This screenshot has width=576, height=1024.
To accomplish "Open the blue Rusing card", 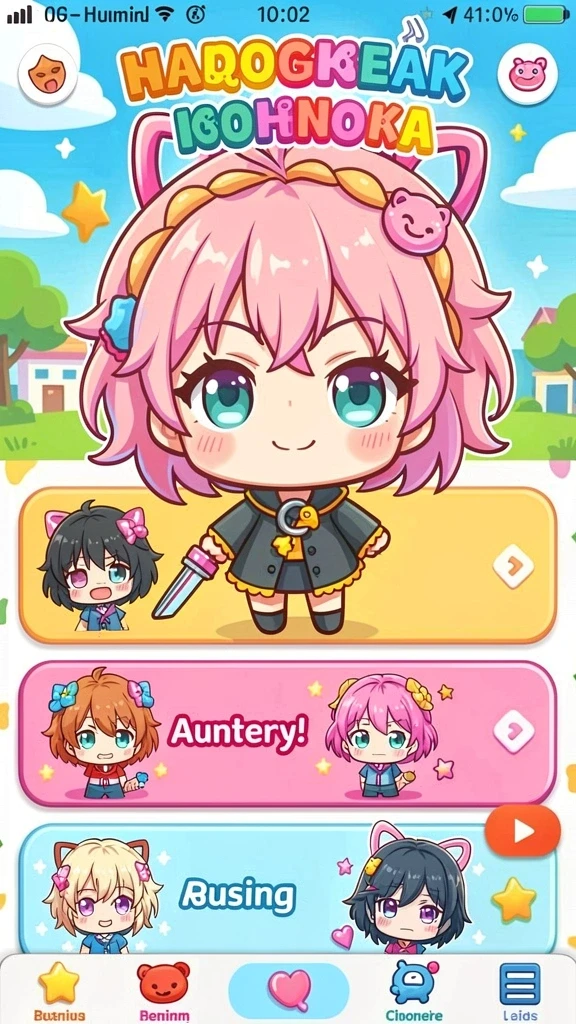I will tap(287, 890).
